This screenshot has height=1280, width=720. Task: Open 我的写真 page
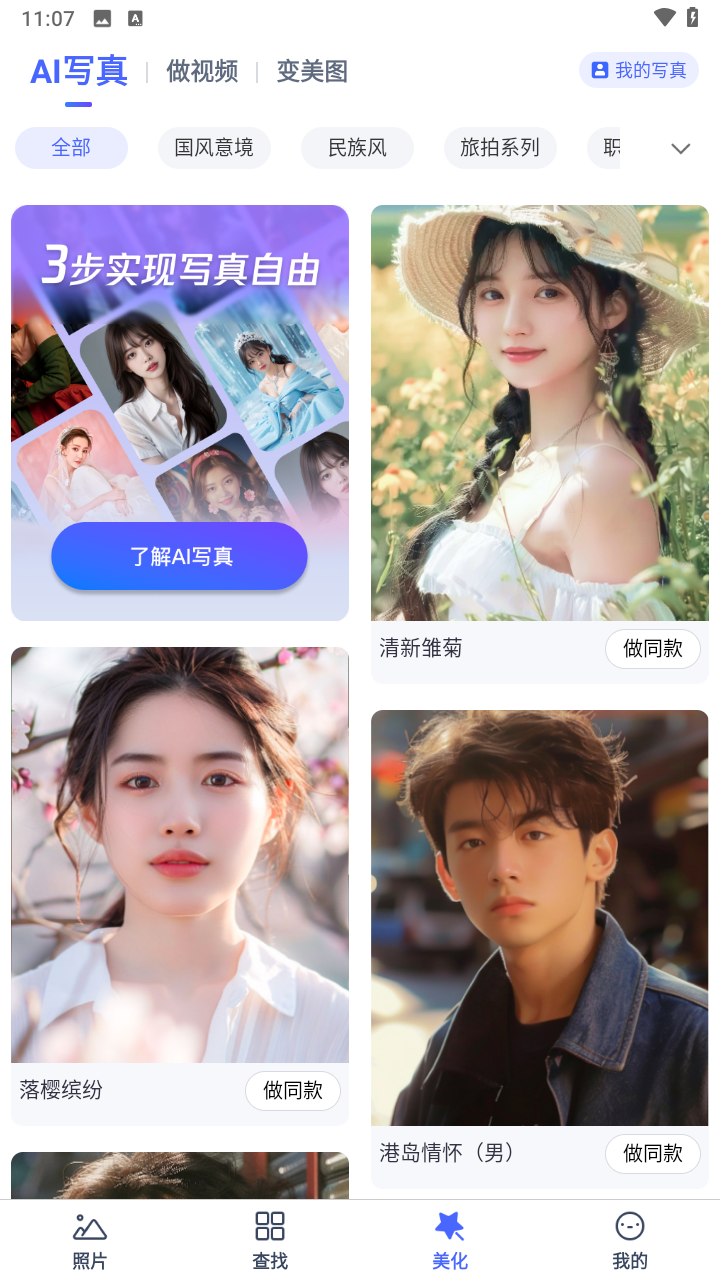click(x=639, y=70)
